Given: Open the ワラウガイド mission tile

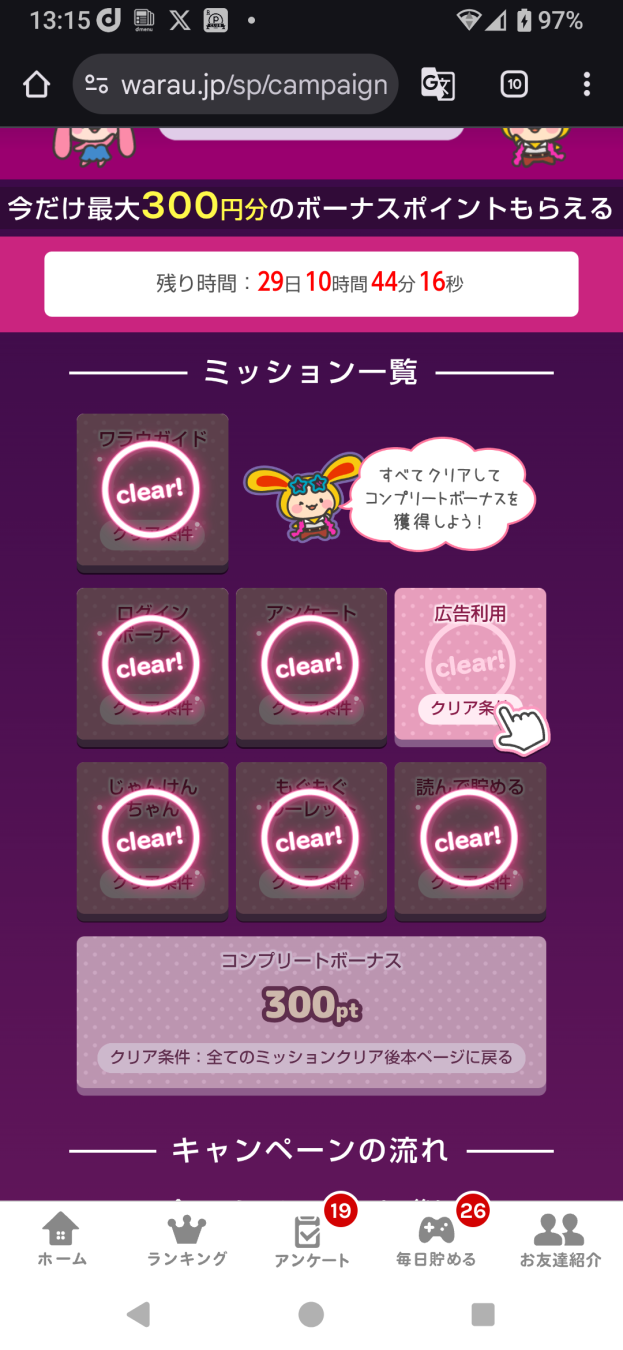Looking at the screenshot, I should (153, 491).
